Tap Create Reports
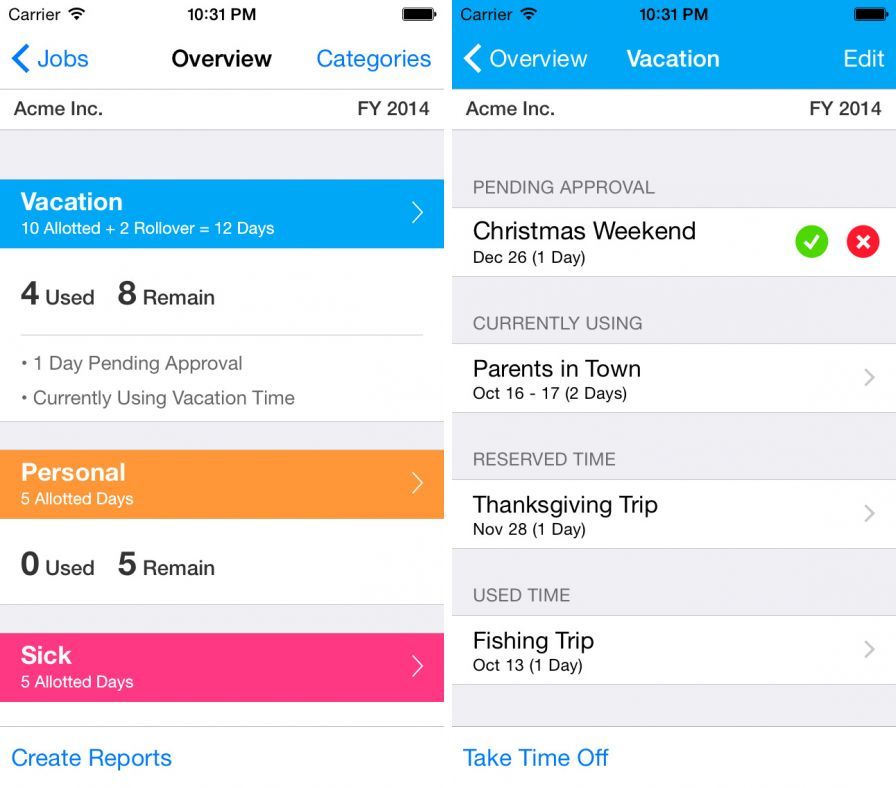 [x=92, y=758]
